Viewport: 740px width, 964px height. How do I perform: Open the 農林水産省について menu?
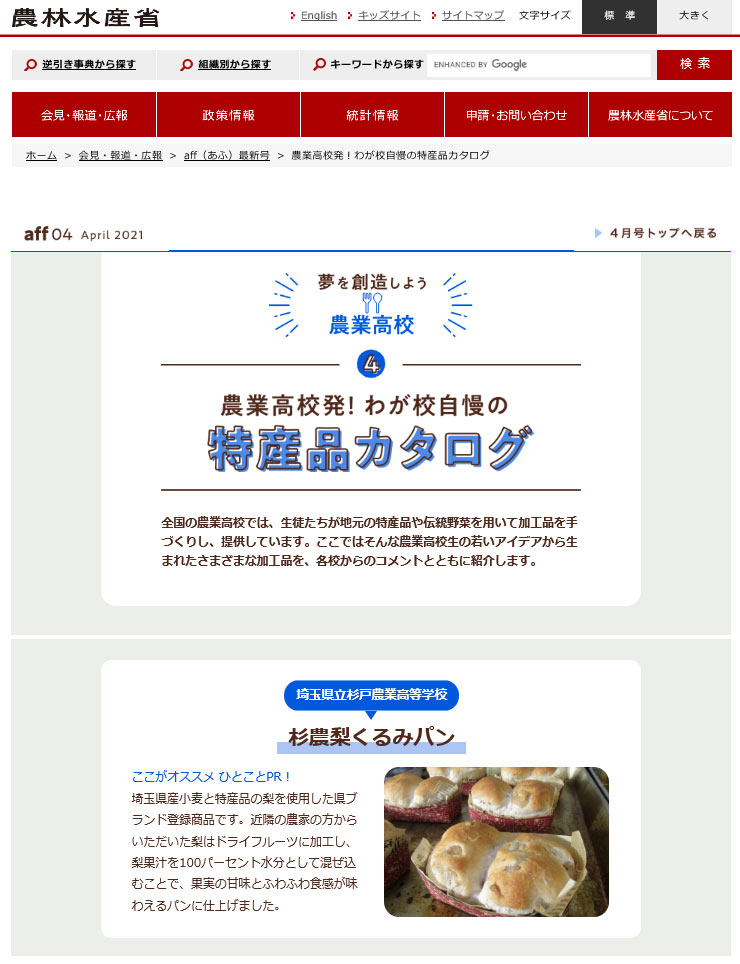click(660, 115)
